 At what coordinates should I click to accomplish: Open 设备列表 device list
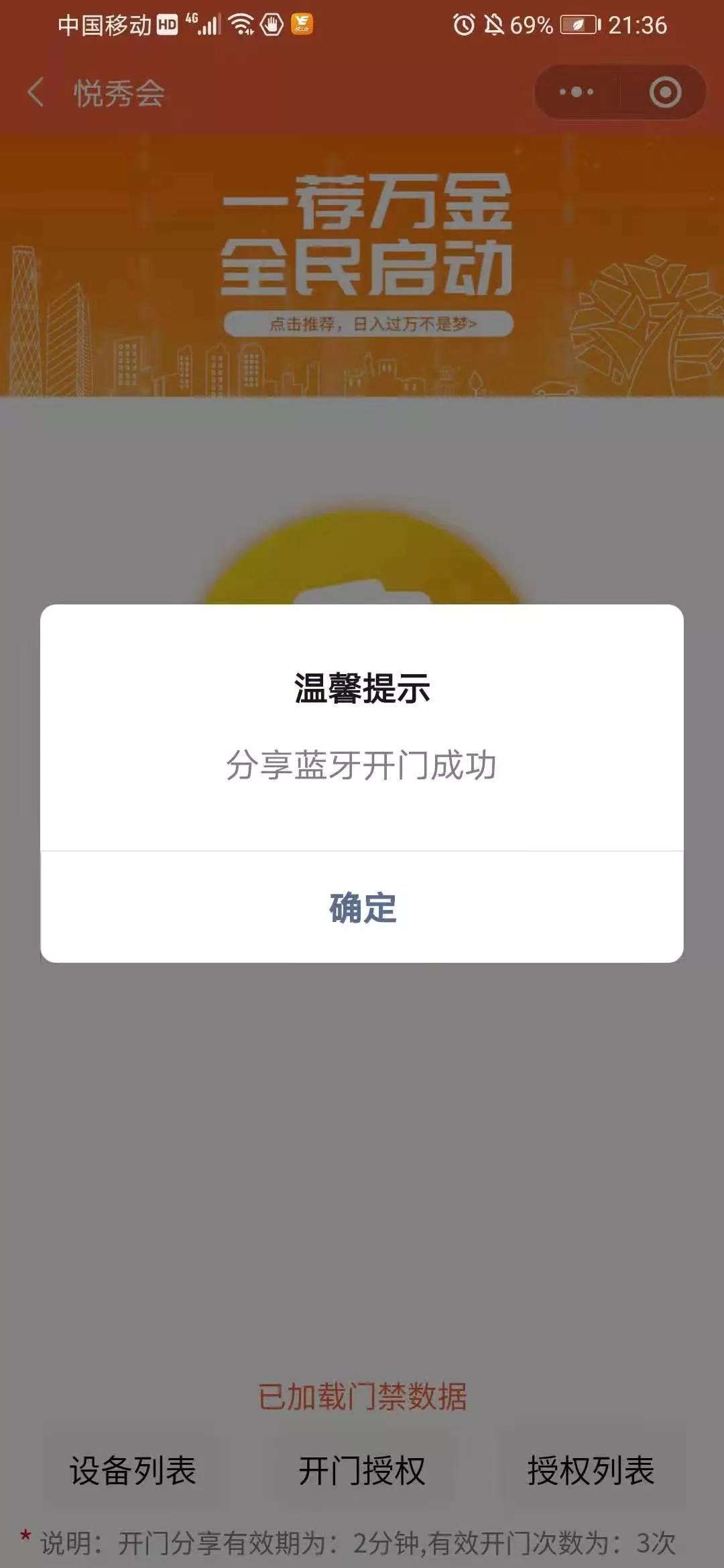click(x=133, y=1471)
